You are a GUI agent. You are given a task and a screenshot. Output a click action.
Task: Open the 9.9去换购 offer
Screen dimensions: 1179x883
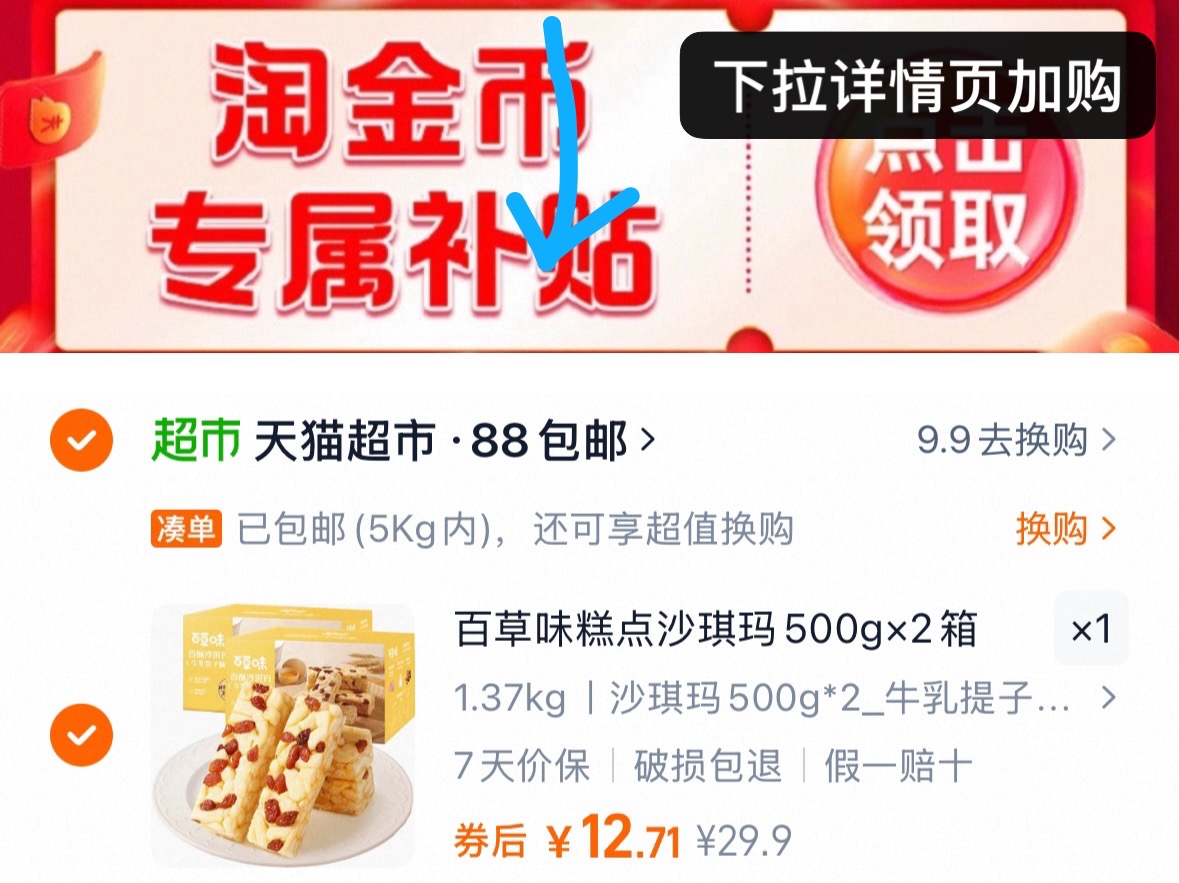point(1015,440)
